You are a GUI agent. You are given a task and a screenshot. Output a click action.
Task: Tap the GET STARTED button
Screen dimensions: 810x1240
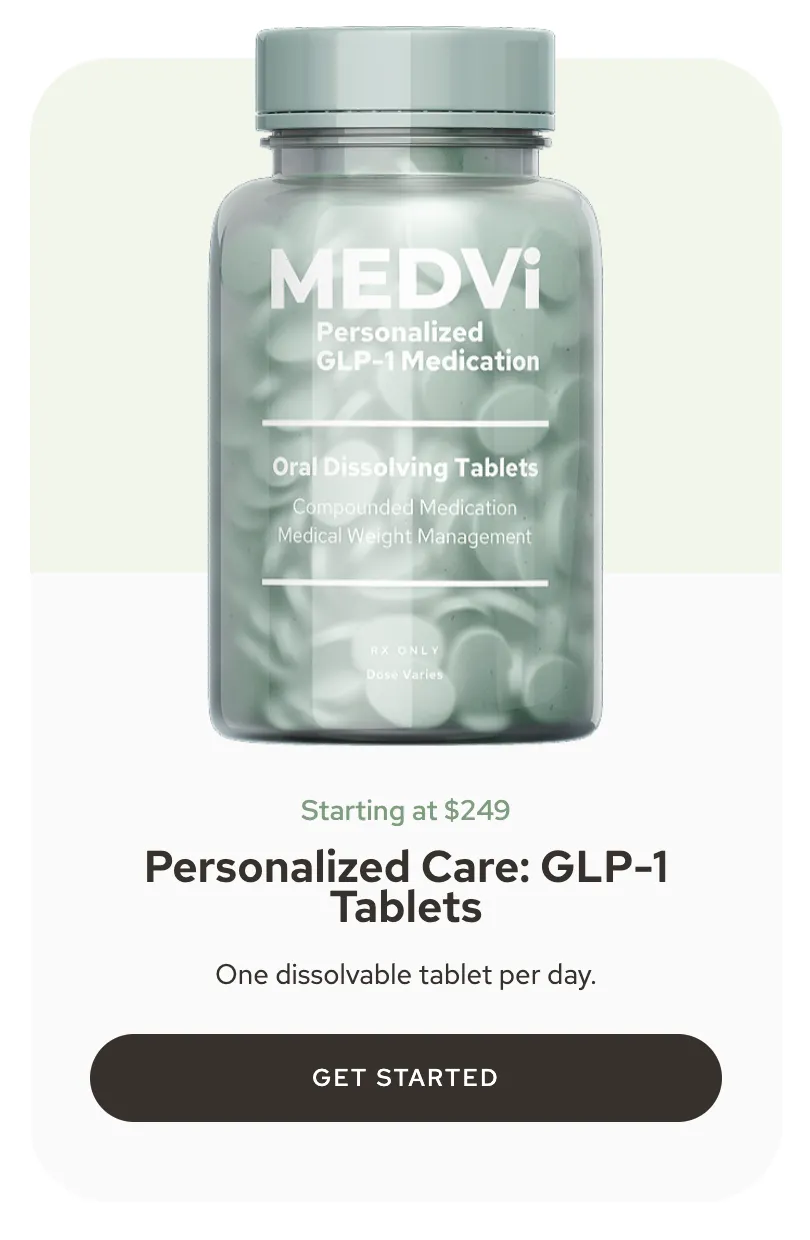click(405, 1078)
